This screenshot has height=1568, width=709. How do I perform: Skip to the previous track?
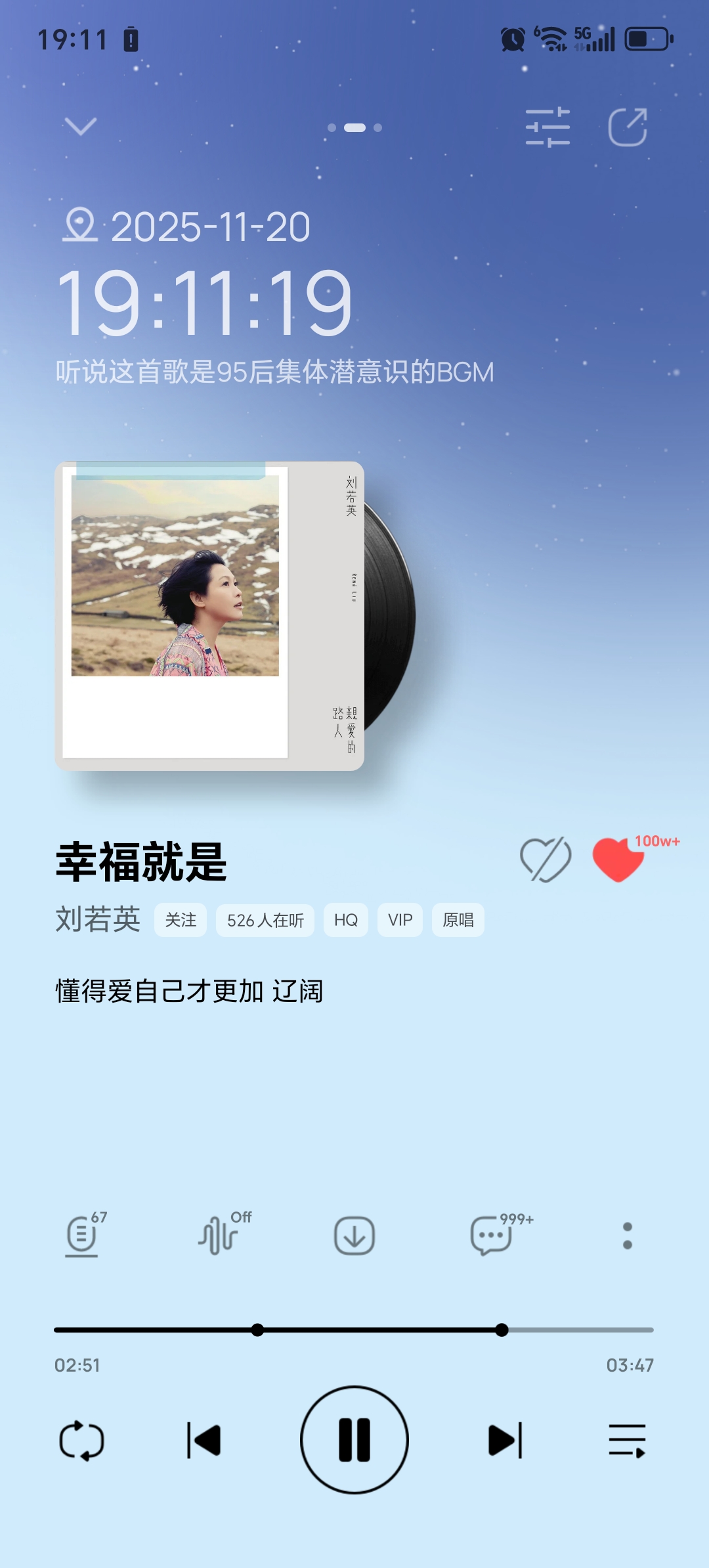tap(204, 1441)
